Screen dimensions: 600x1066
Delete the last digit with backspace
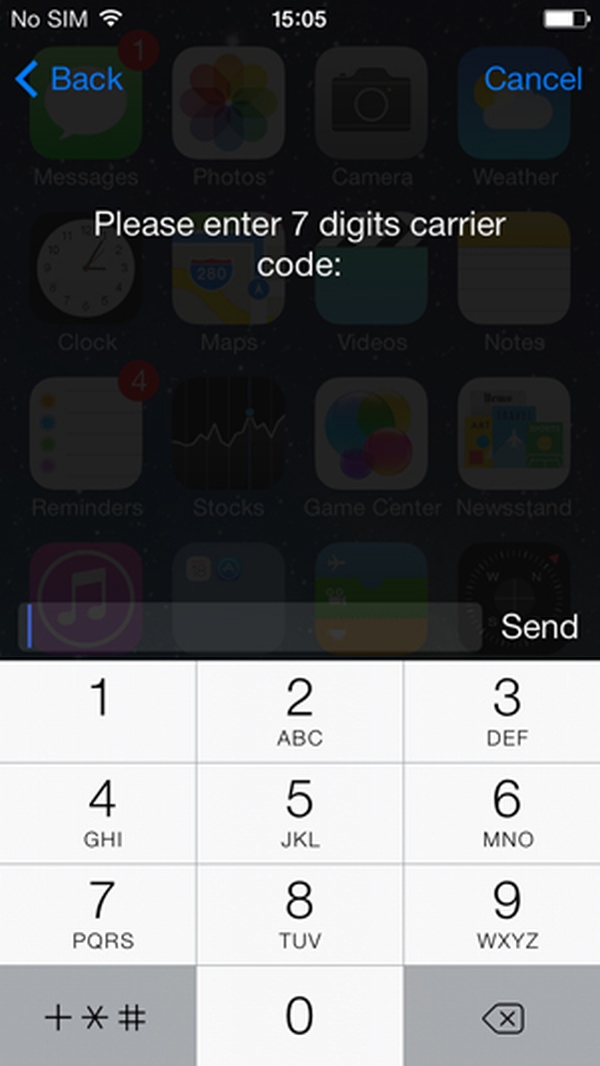pyautogui.click(x=502, y=1016)
